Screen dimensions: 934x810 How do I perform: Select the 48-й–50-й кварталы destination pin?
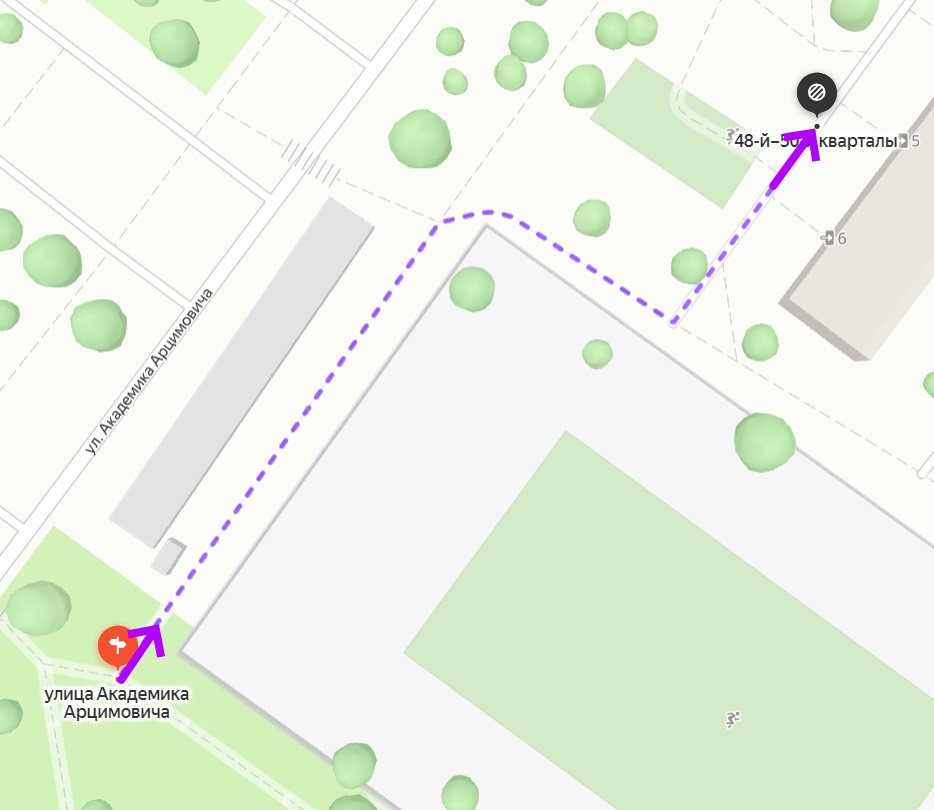816,94
